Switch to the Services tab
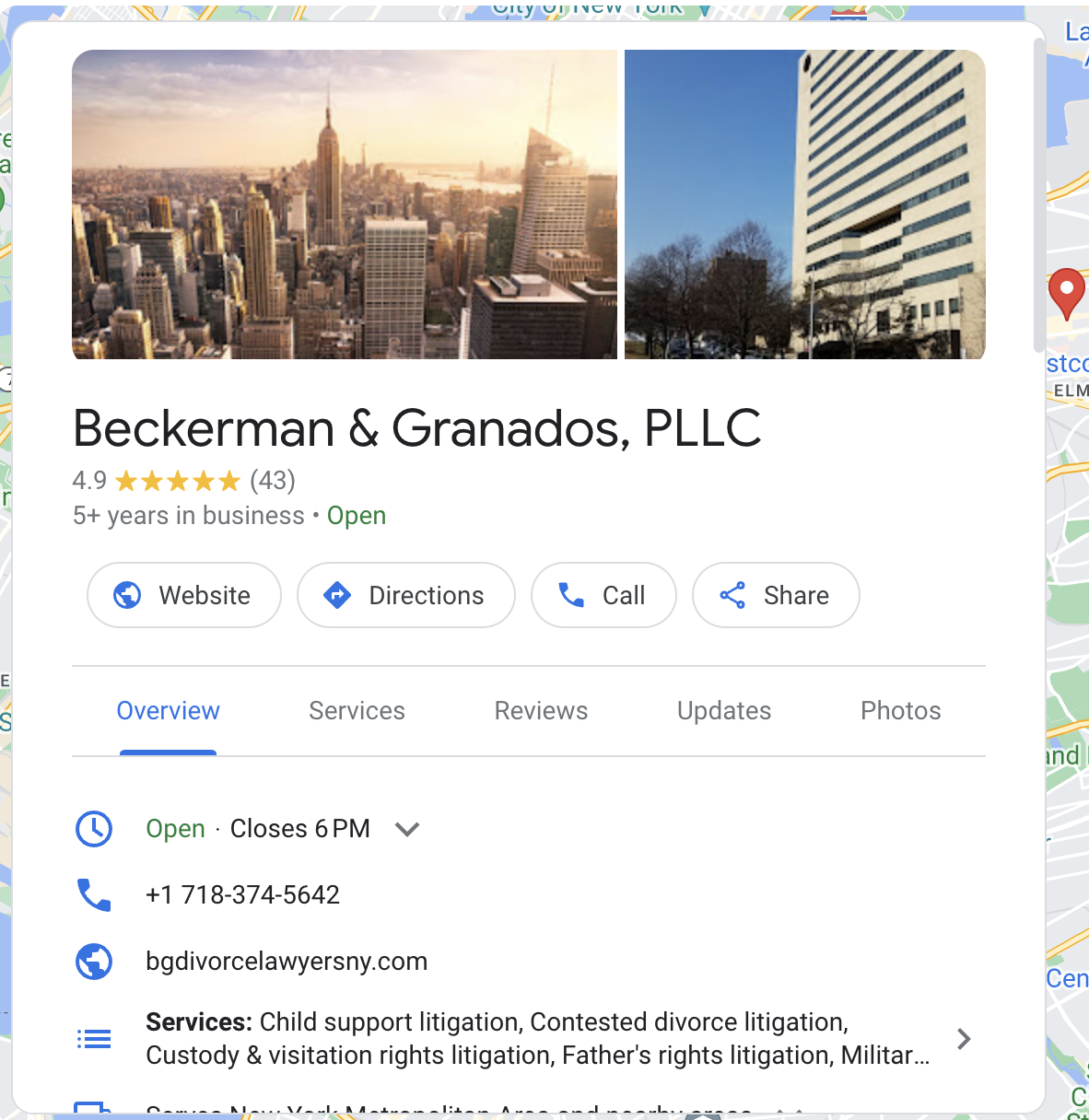 coord(357,711)
